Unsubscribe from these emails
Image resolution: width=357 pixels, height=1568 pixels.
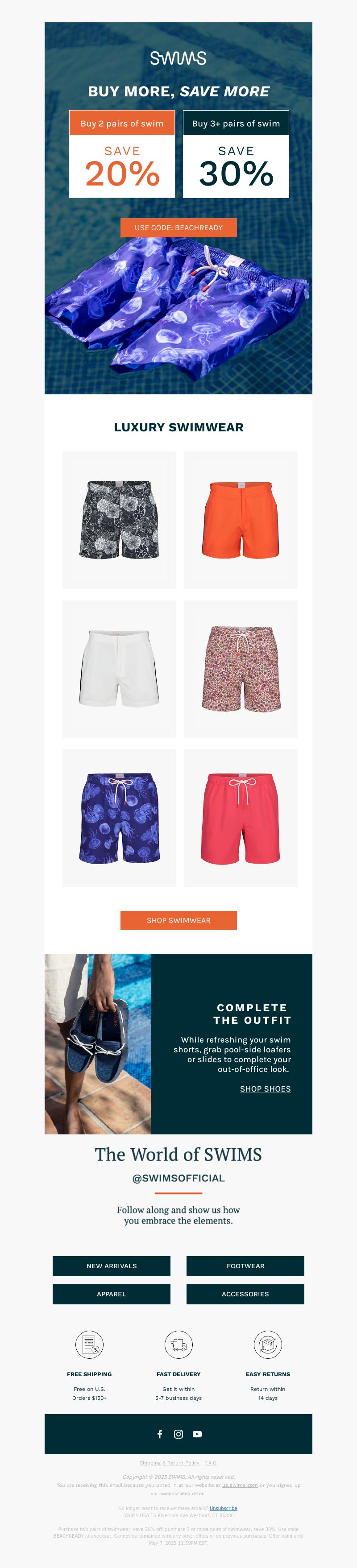click(223, 1508)
